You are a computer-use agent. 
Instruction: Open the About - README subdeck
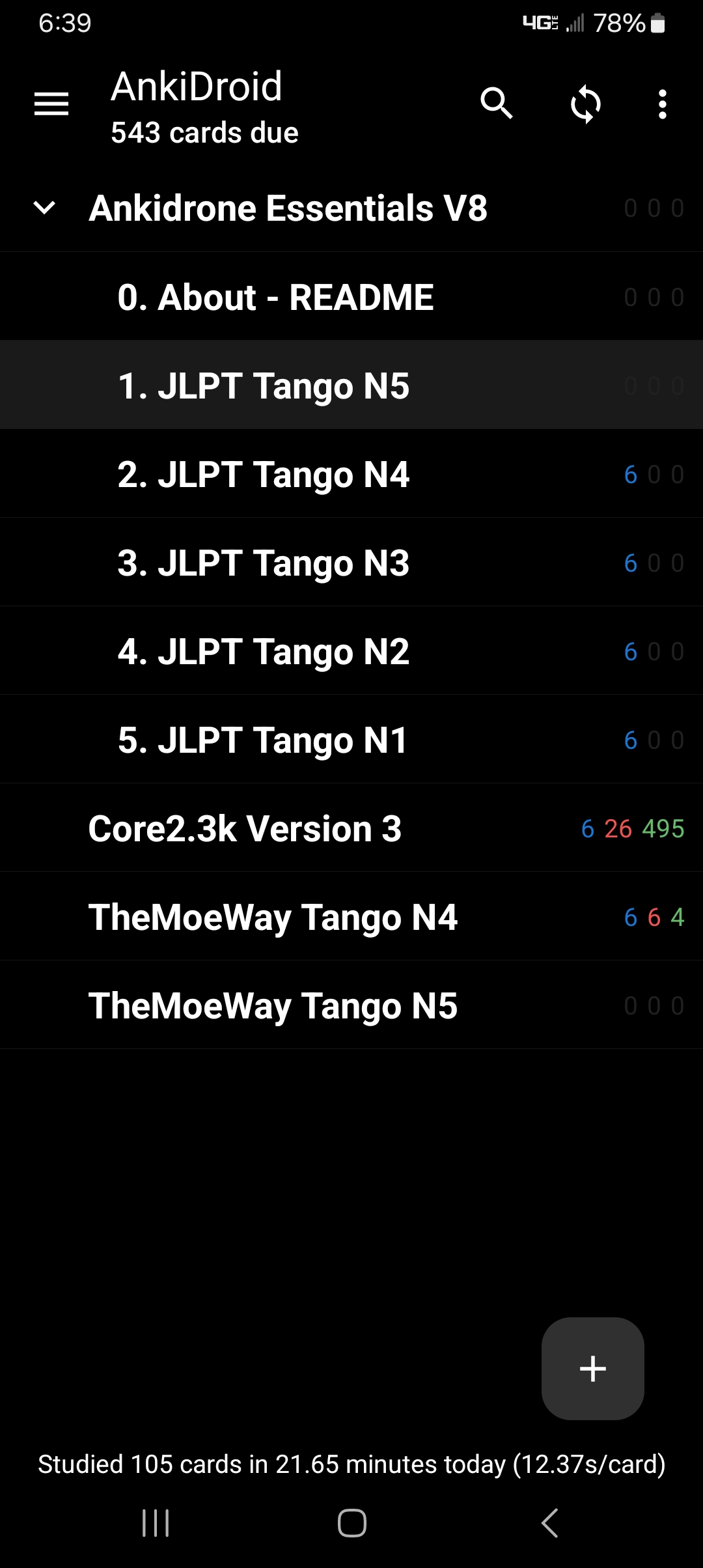275,298
